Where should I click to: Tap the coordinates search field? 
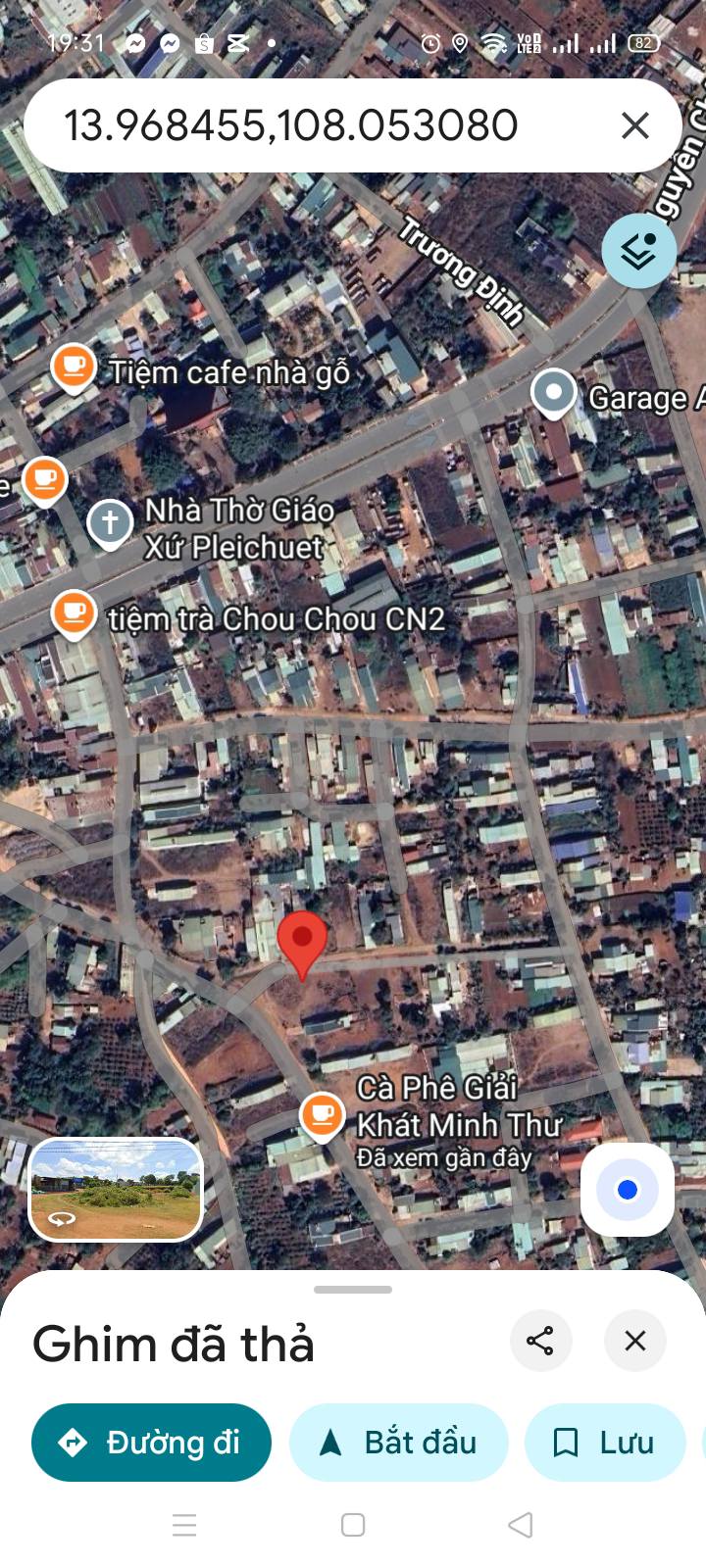(x=294, y=125)
